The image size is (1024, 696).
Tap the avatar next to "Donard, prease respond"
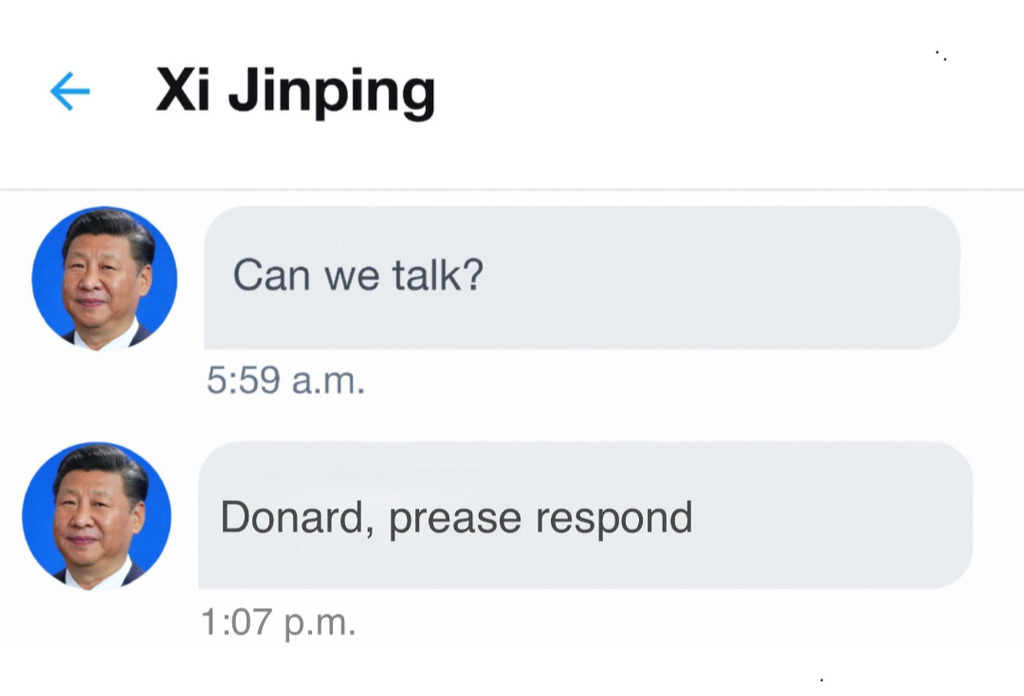[x=97, y=516]
